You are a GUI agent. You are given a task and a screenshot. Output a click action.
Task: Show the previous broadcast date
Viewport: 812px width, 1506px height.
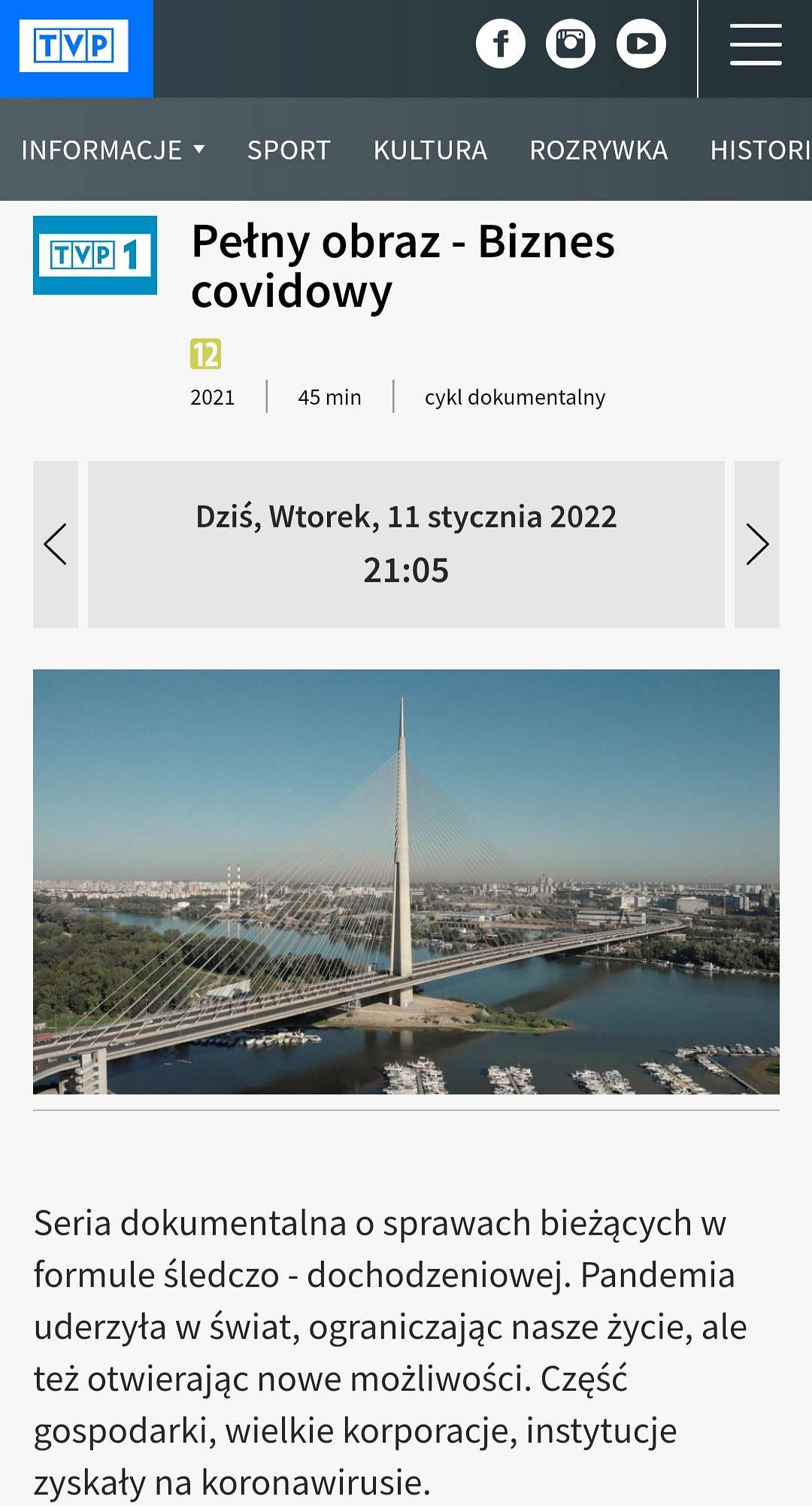pos(56,544)
